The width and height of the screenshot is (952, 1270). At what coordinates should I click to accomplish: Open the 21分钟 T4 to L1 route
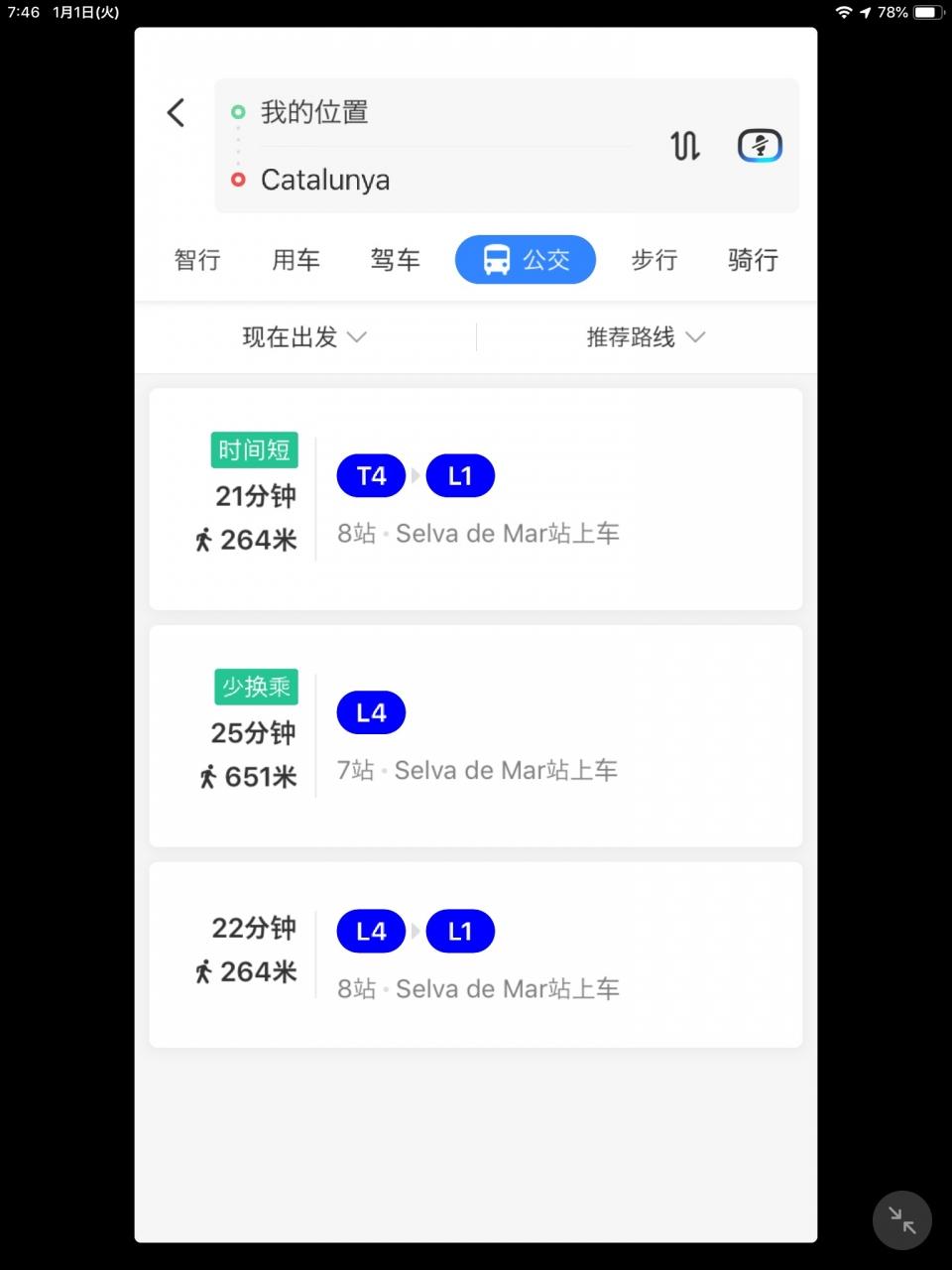coord(476,499)
